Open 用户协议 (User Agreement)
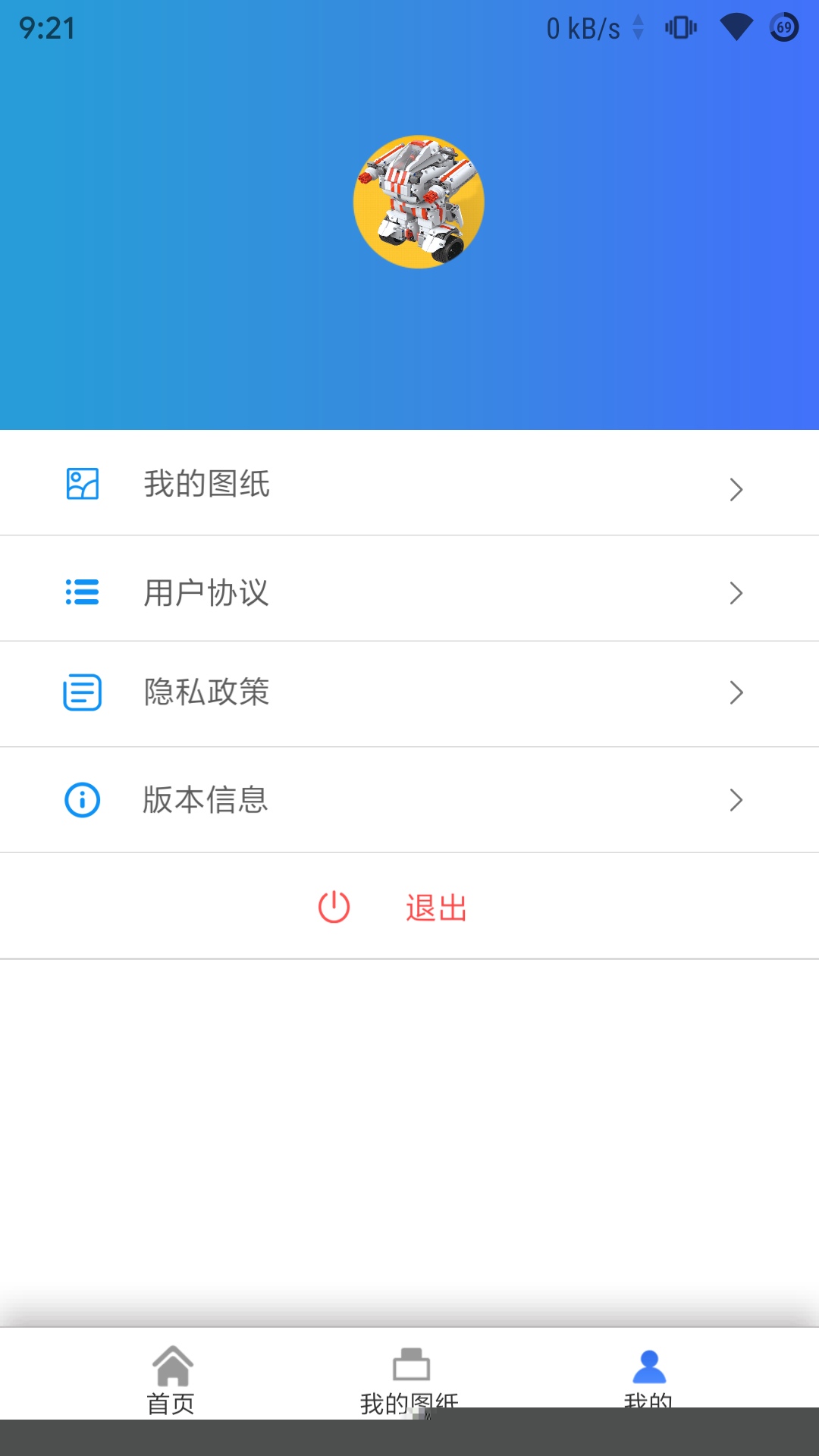The height and width of the screenshot is (1456, 819). pyautogui.click(x=409, y=591)
